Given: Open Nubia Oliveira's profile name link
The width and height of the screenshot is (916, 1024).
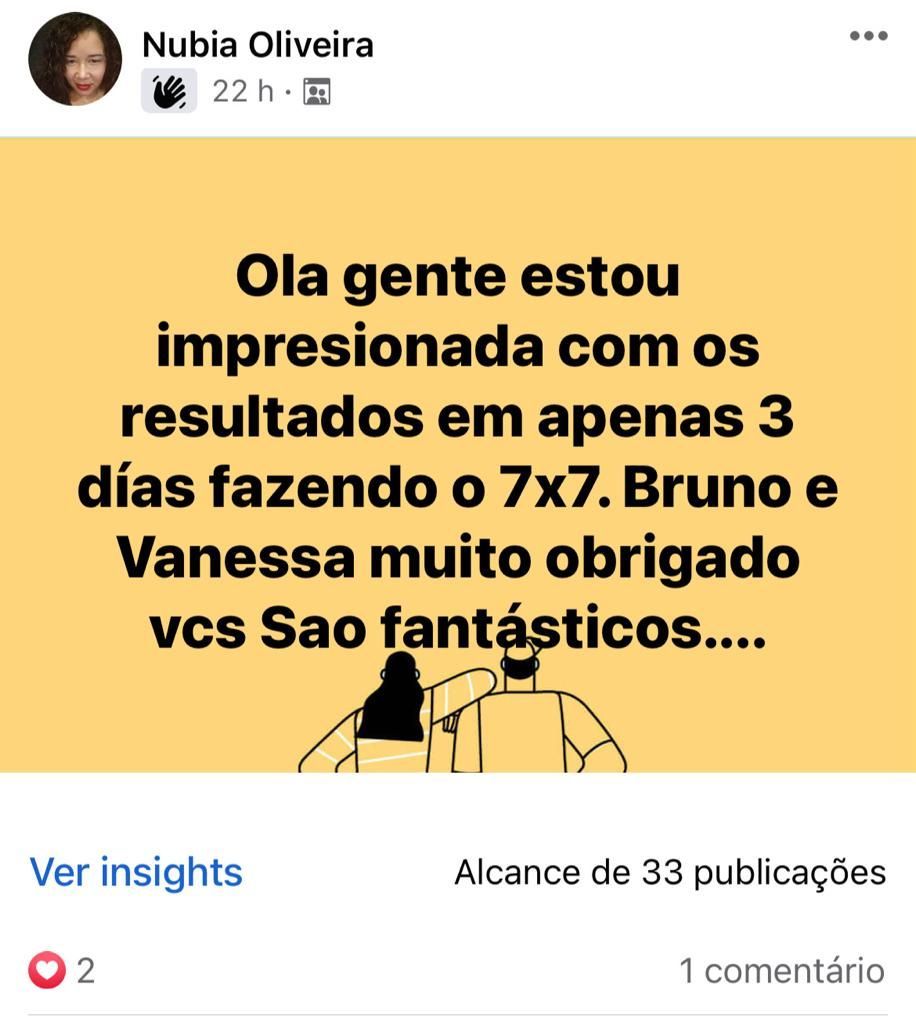Looking at the screenshot, I should (x=257, y=44).
